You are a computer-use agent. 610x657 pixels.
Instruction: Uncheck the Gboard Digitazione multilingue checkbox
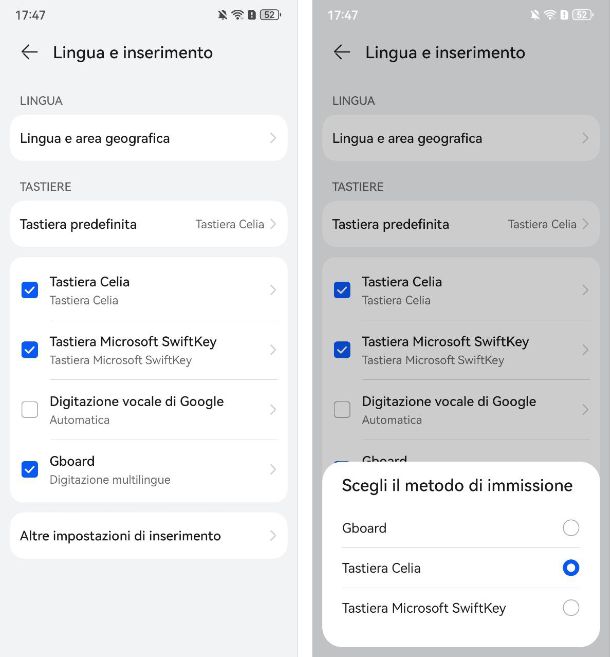30,469
